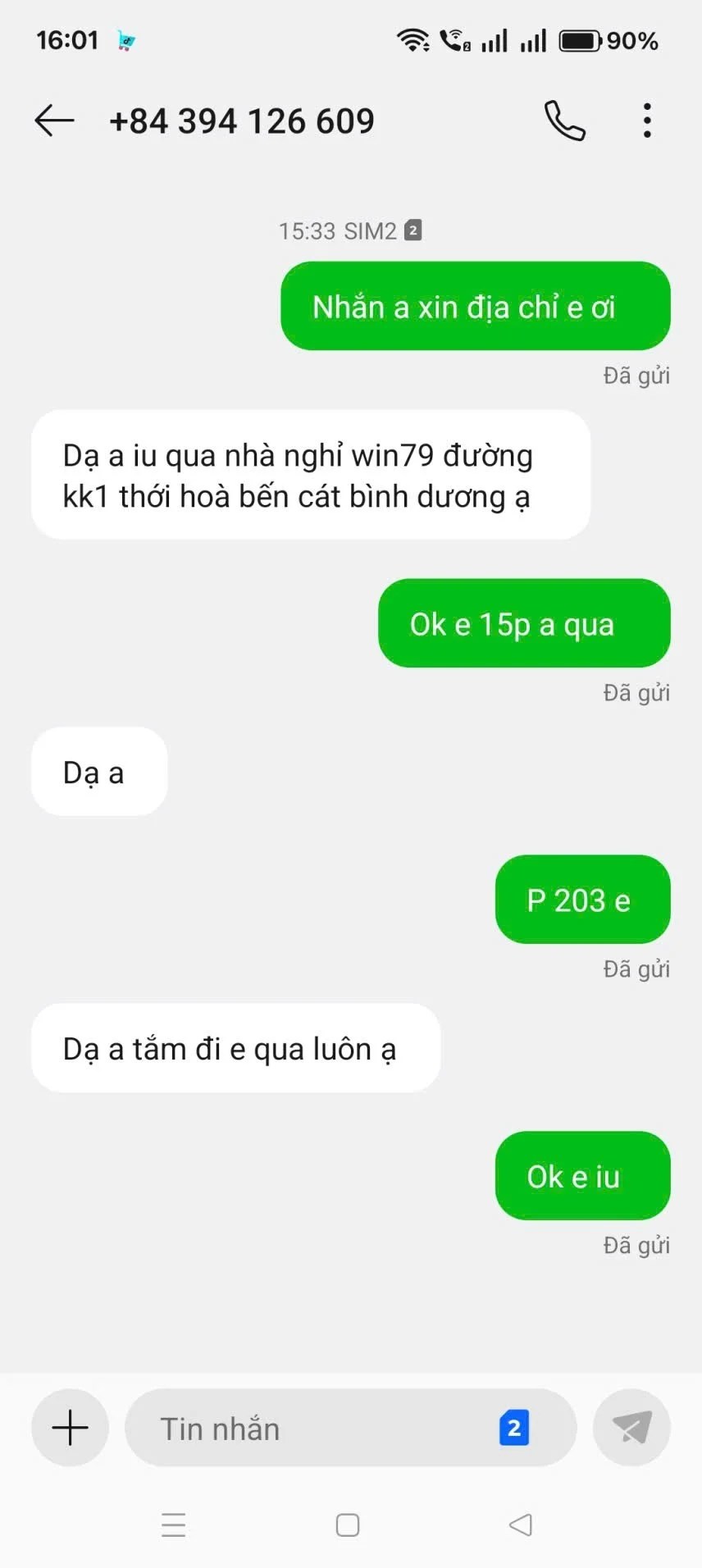The image size is (702, 1568).
Task: Open the three-dot overflow menu
Action: pyautogui.click(x=647, y=121)
